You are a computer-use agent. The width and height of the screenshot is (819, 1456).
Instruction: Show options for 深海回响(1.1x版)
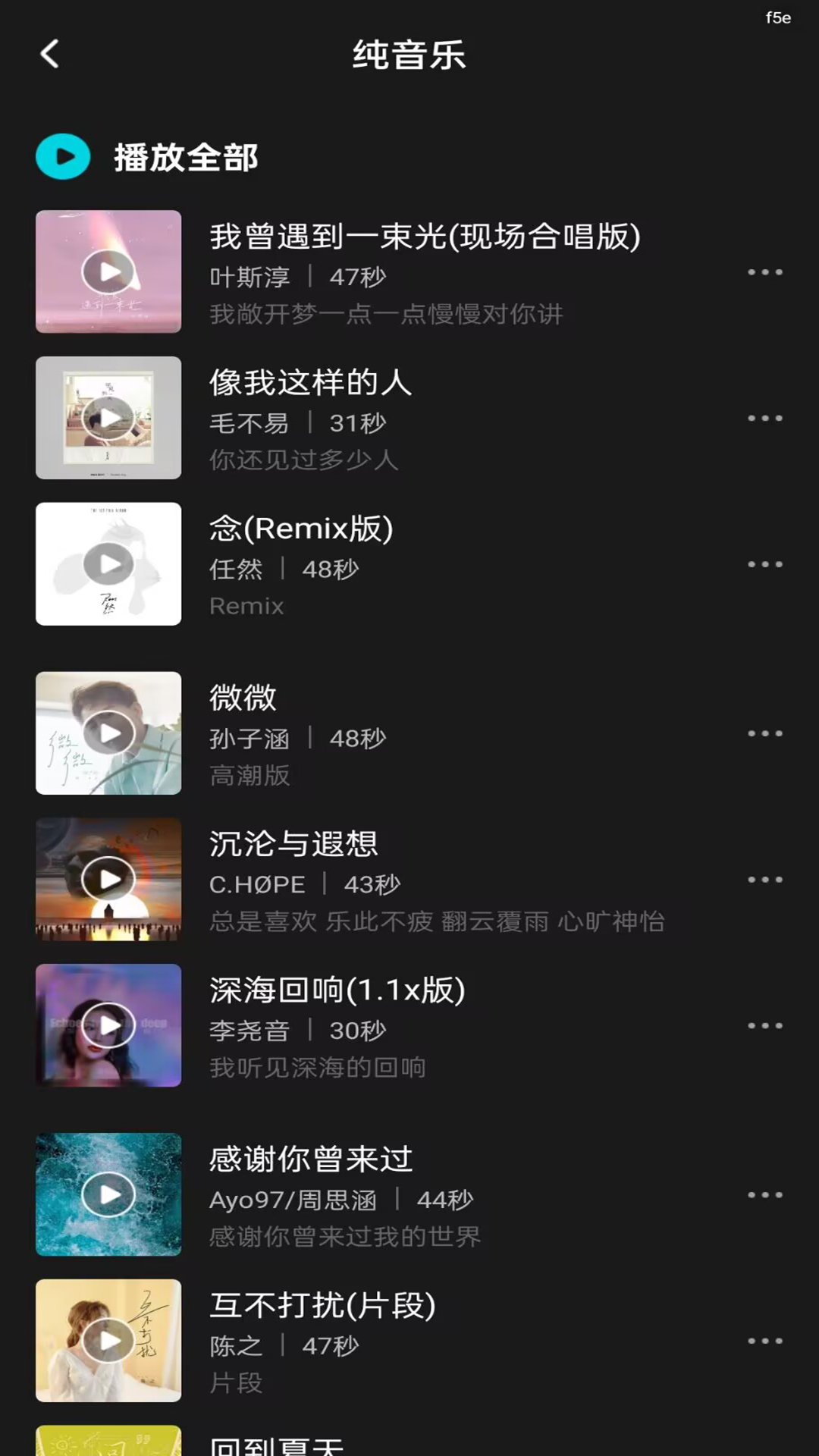click(x=764, y=1026)
